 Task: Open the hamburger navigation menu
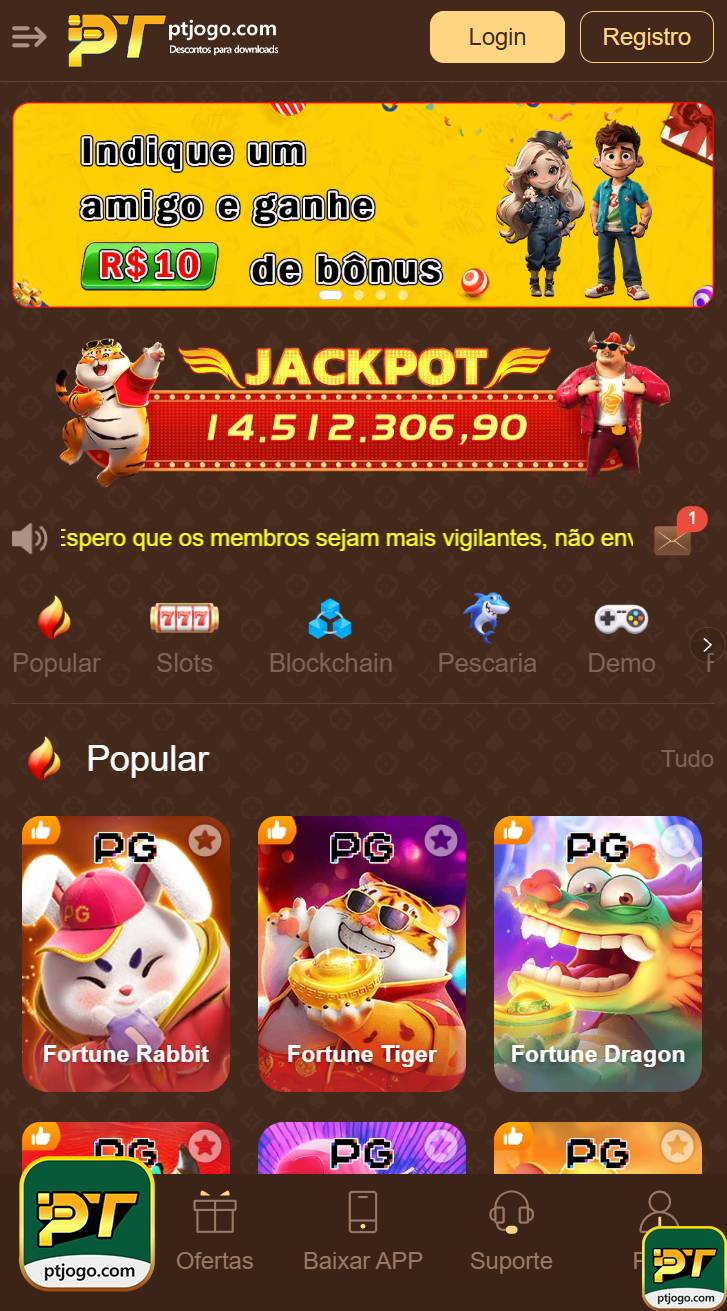click(29, 36)
